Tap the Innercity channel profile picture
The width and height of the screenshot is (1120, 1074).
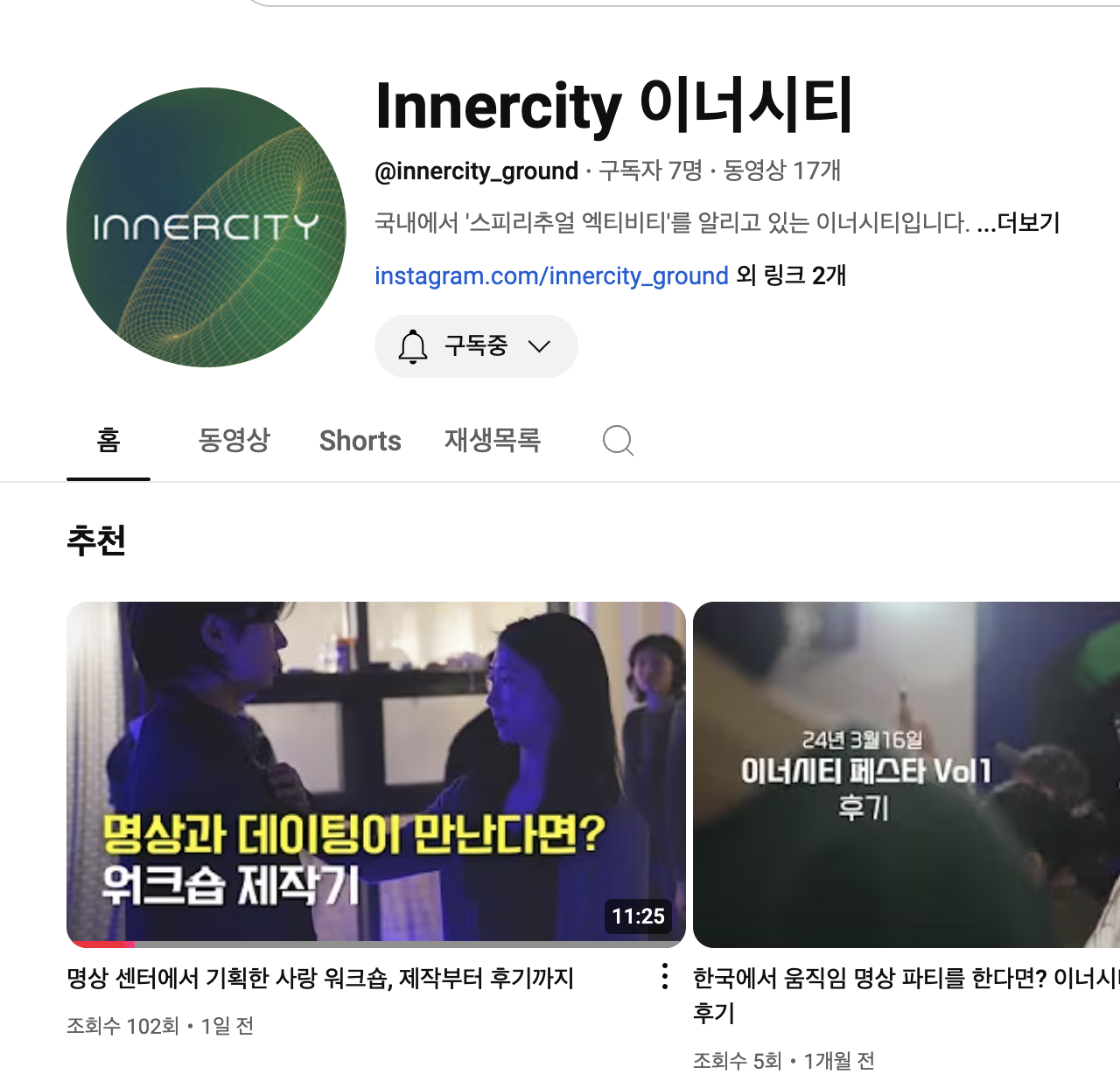click(x=206, y=227)
